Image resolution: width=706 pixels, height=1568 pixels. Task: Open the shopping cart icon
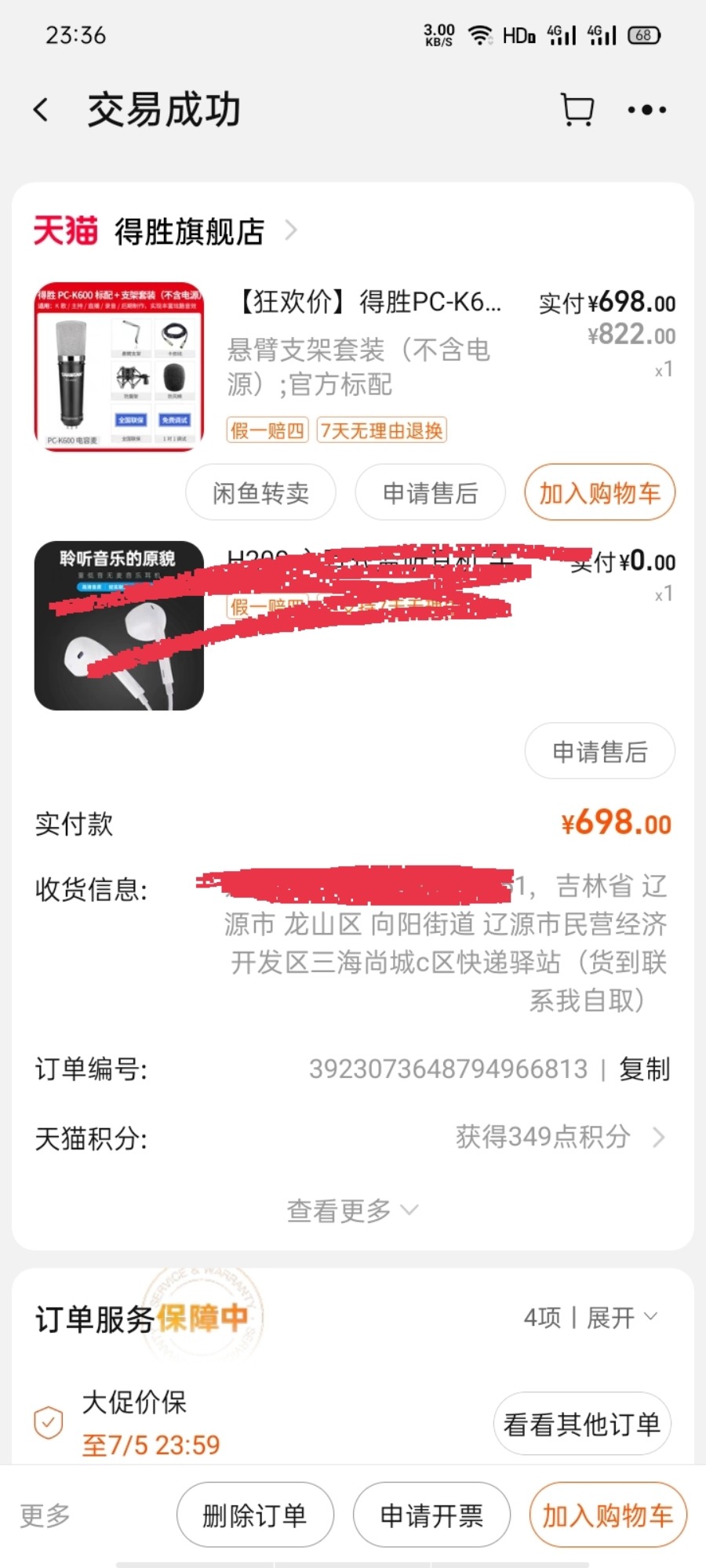pyautogui.click(x=577, y=110)
